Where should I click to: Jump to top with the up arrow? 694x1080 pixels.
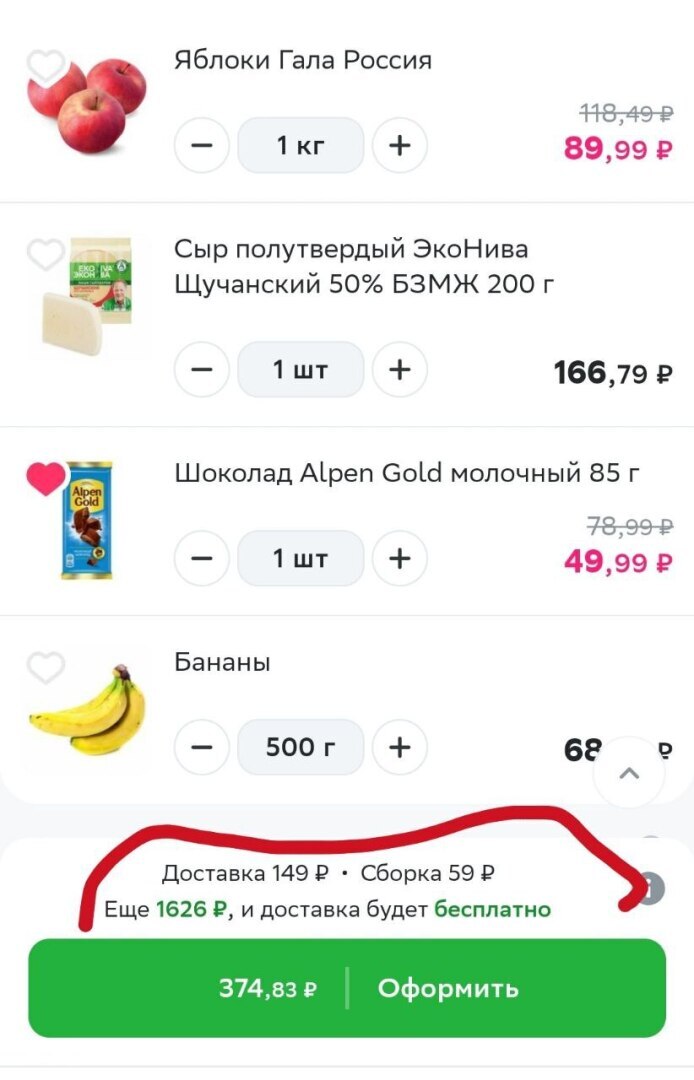(x=628, y=772)
